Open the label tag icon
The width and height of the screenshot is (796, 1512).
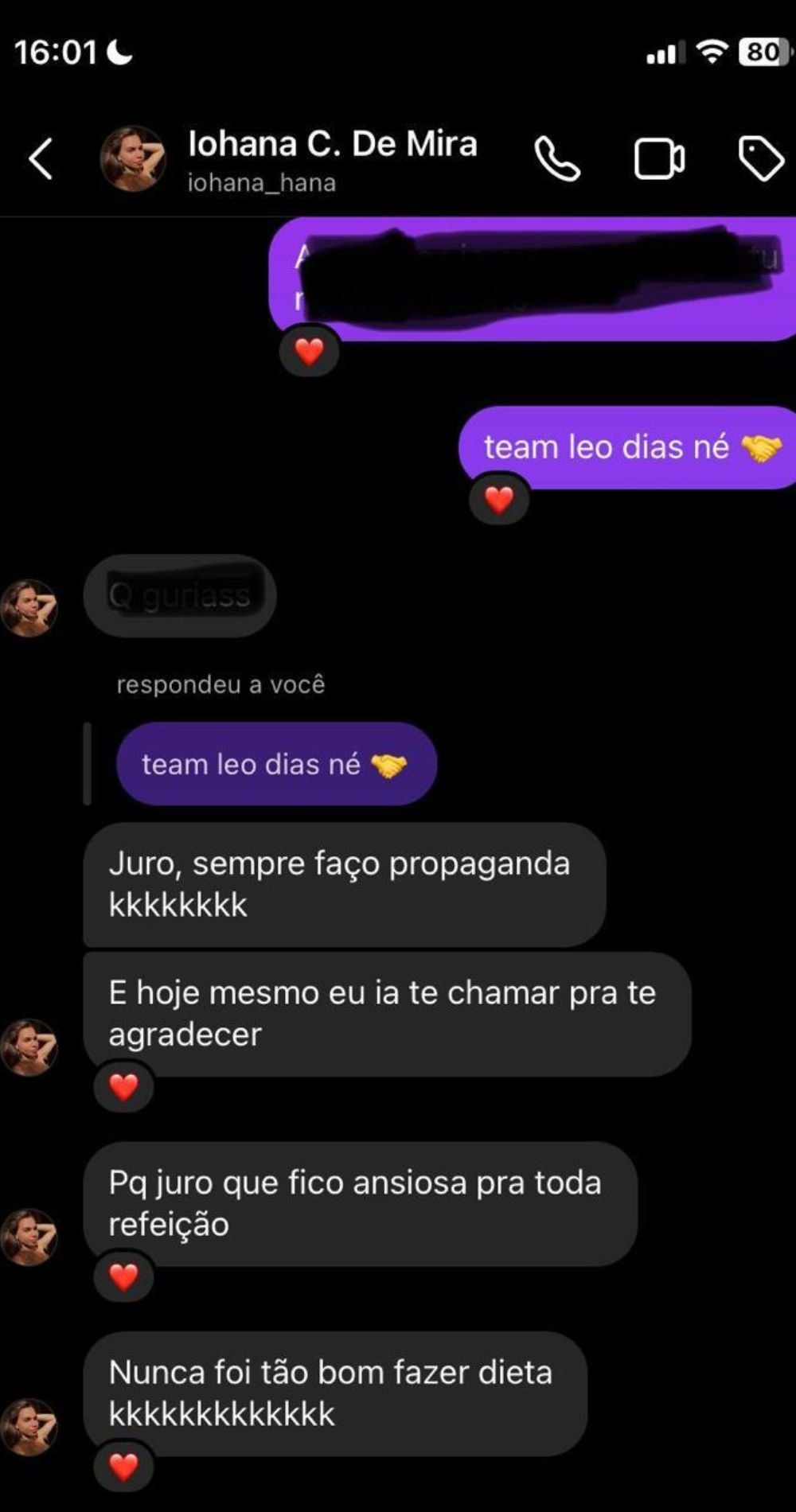coord(762,158)
